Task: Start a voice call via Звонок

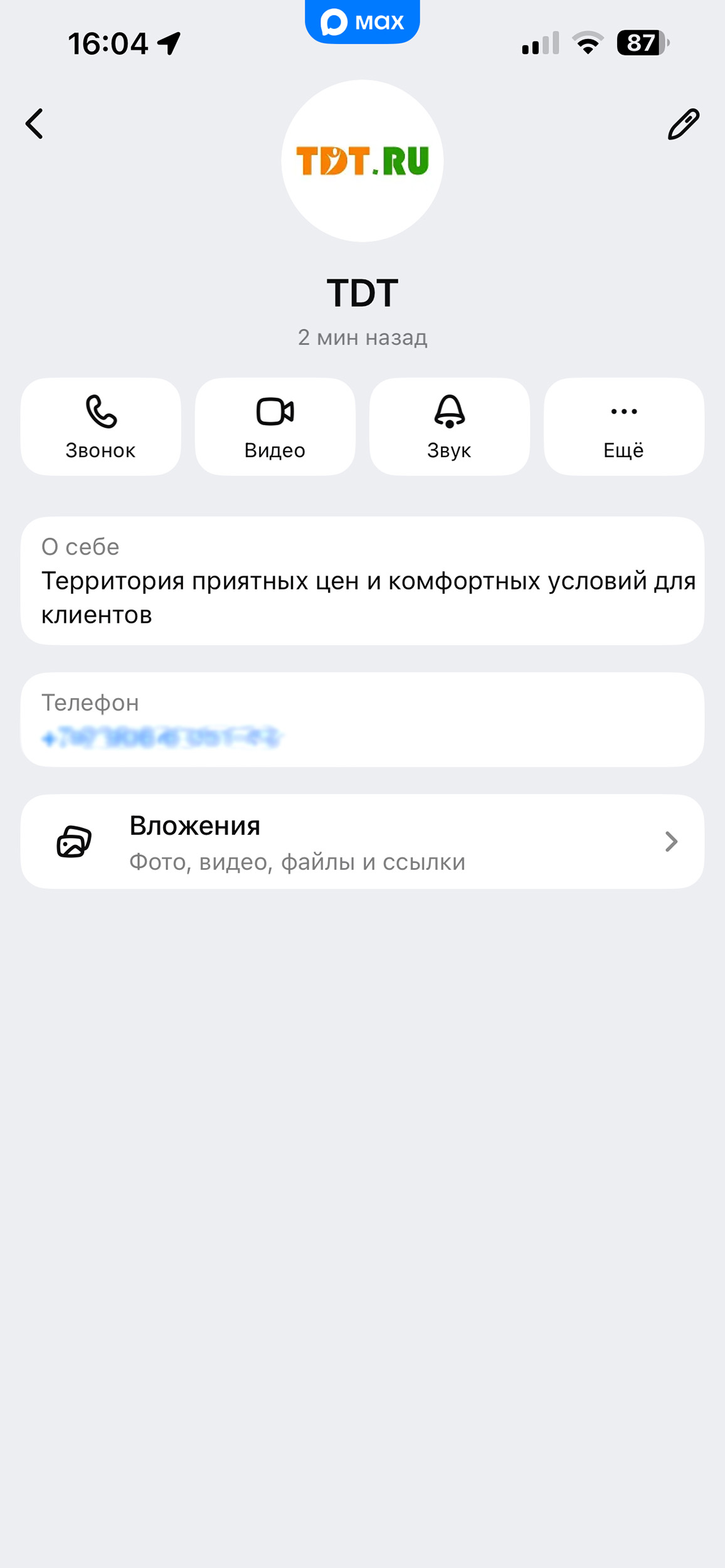Action: click(x=101, y=426)
